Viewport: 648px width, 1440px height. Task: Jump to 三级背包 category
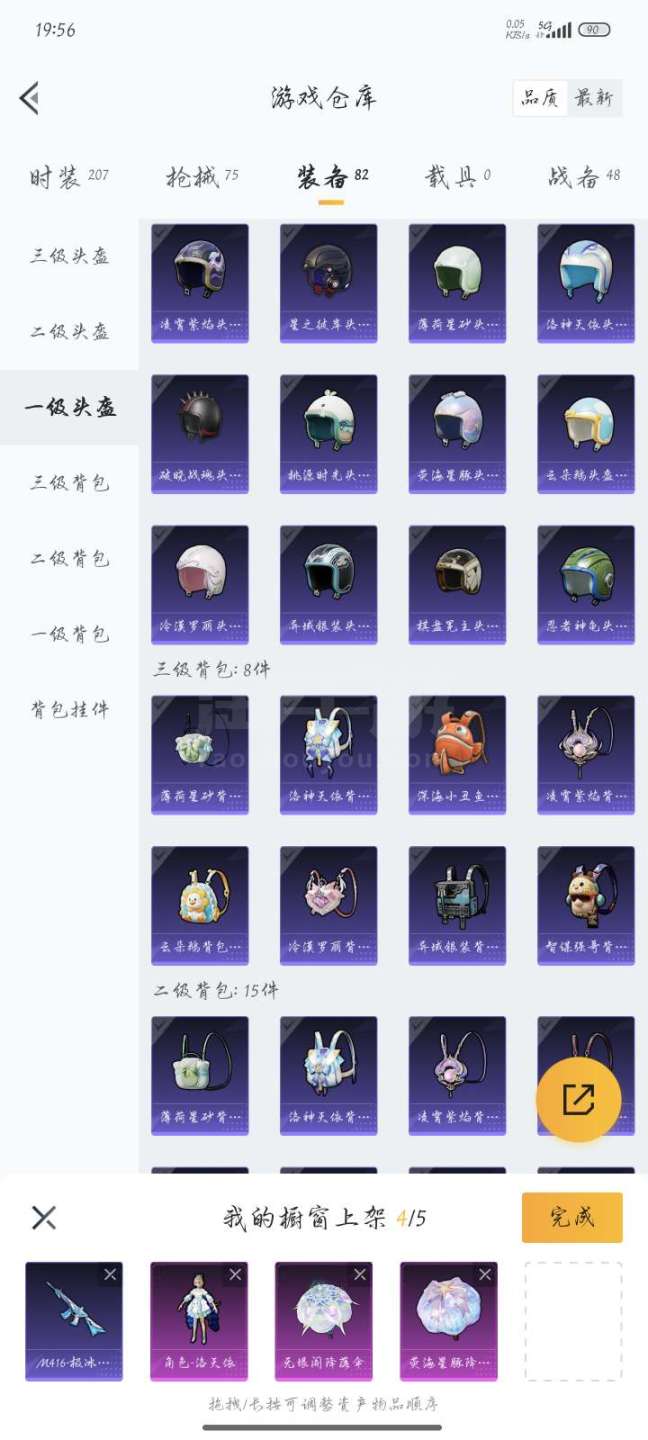click(x=69, y=483)
